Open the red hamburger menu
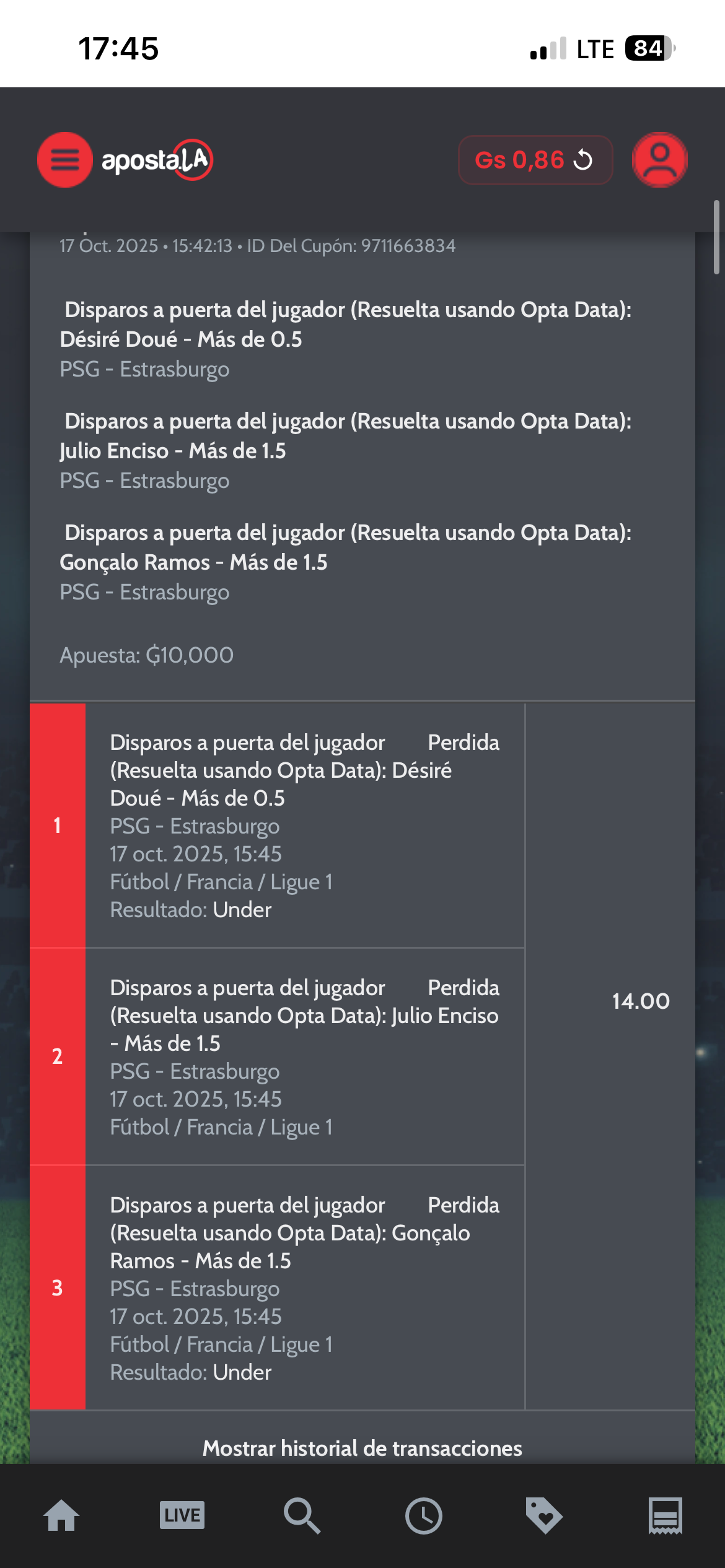This screenshot has width=725, height=1568. point(64,160)
